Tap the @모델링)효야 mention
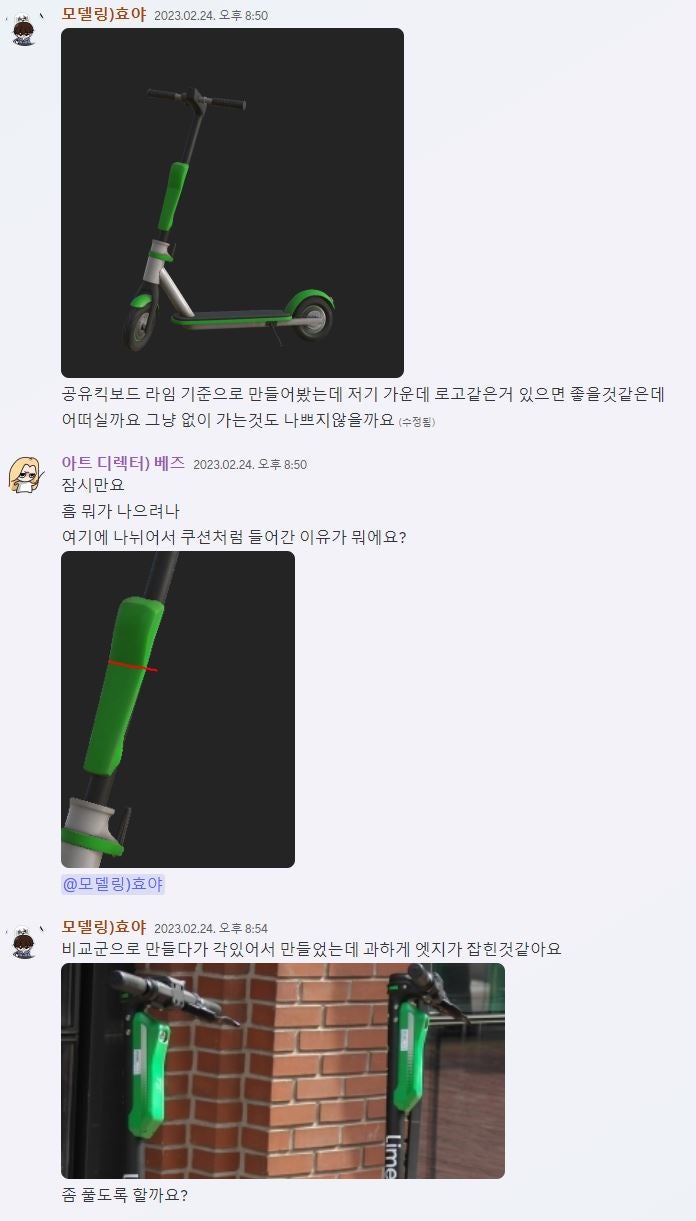The height and width of the screenshot is (1221, 696). [x=112, y=884]
